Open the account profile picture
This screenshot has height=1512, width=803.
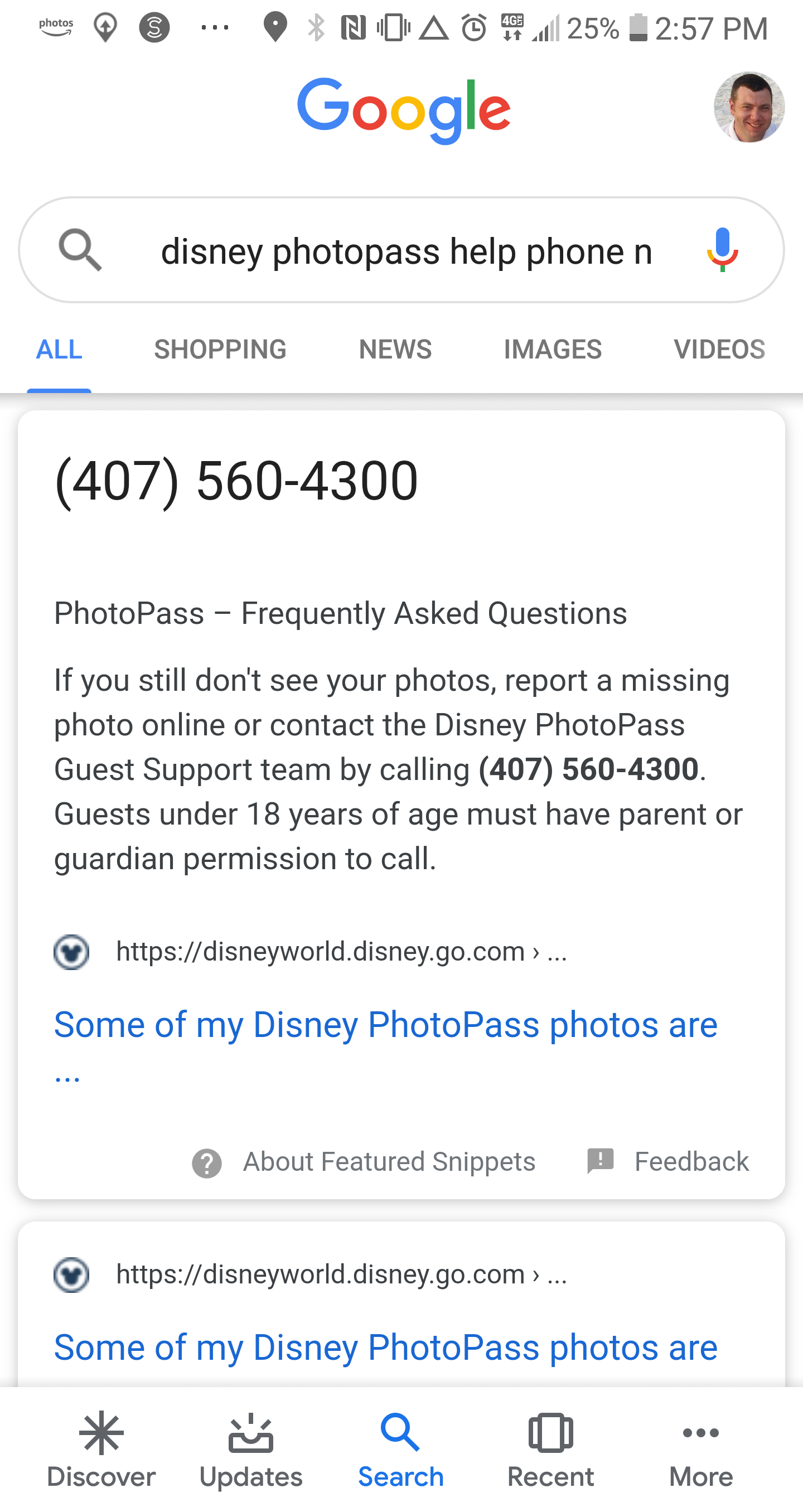748,108
